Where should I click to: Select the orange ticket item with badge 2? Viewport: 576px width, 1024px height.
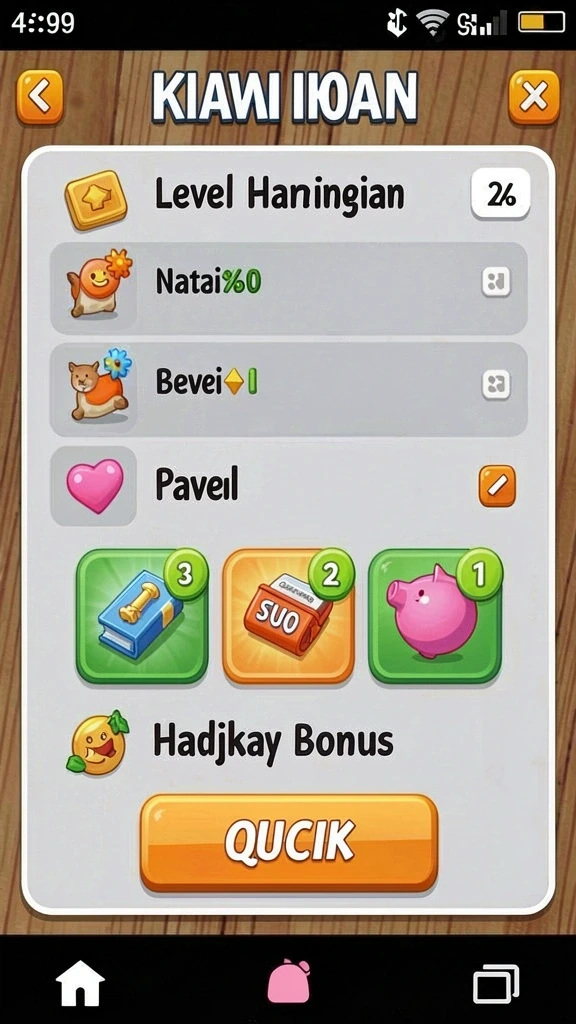tap(289, 616)
